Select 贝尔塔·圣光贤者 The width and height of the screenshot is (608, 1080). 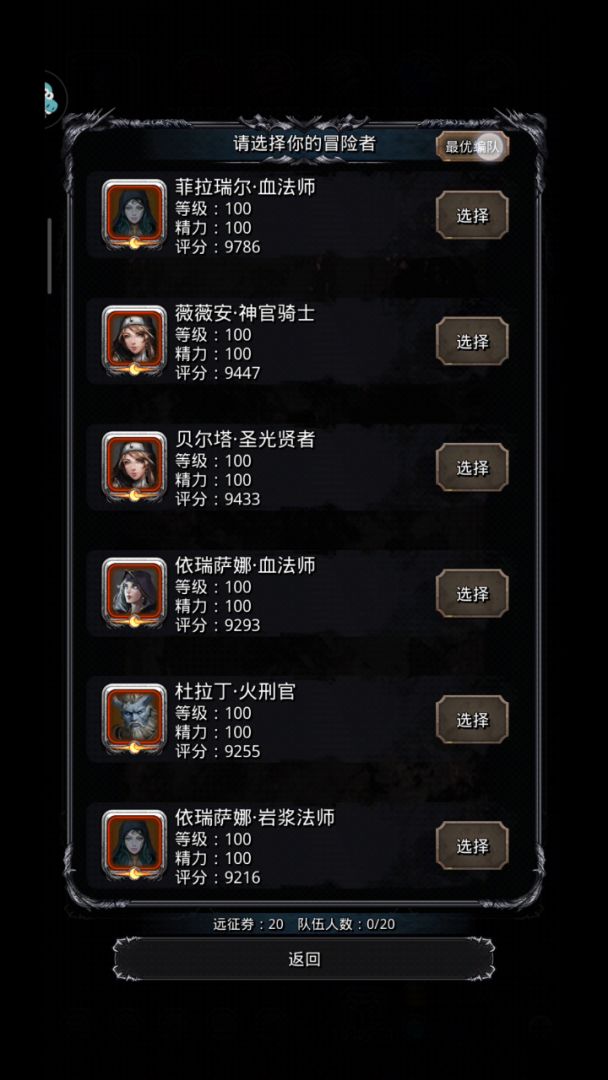click(472, 467)
